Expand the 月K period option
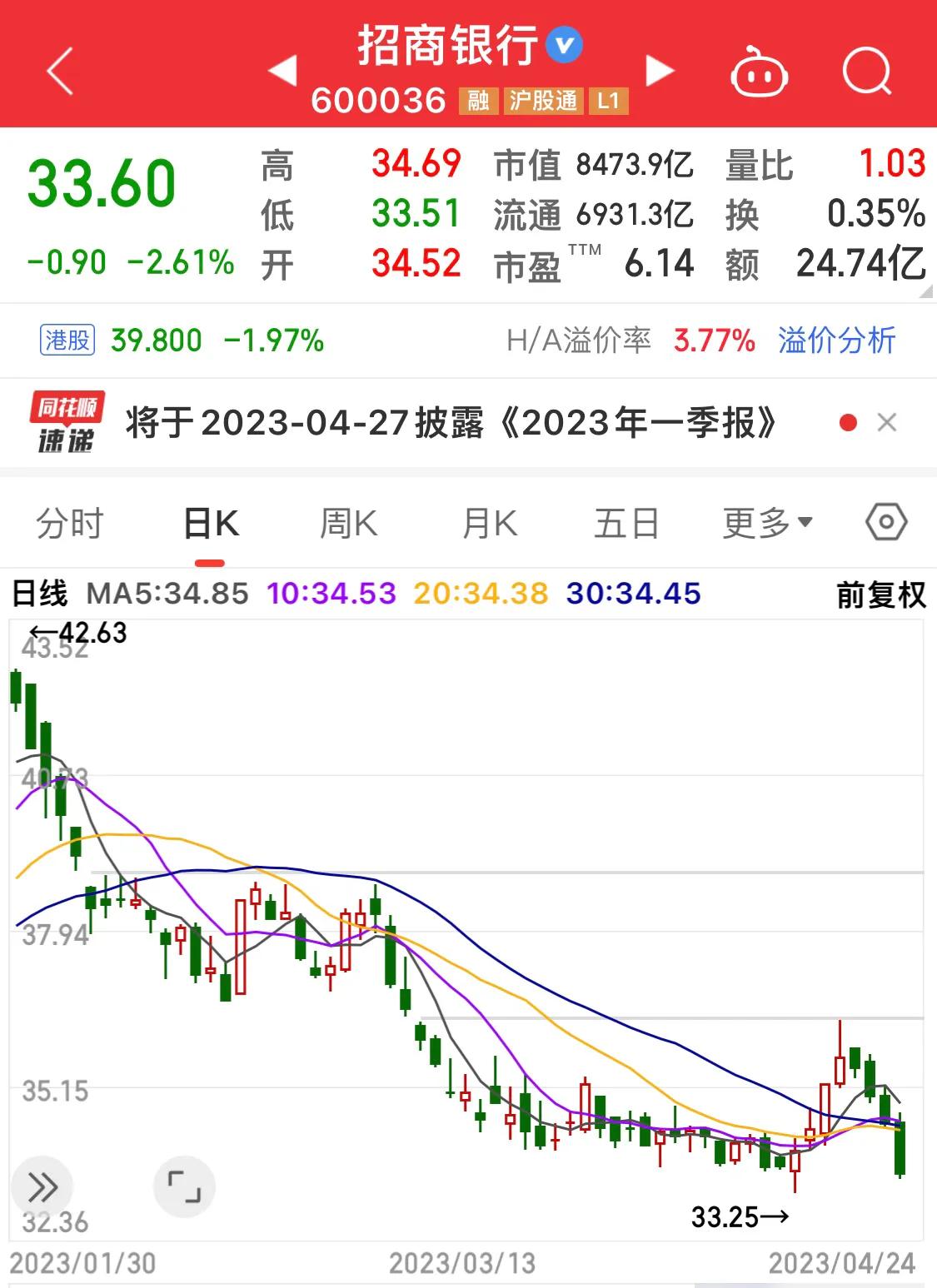937x1288 pixels. click(x=489, y=524)
